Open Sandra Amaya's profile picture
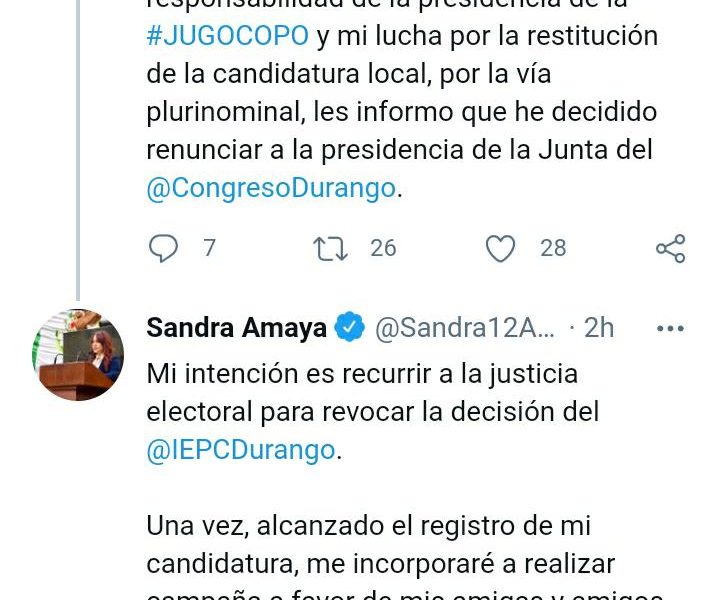 pyautogui.click(x=79, y=355)
